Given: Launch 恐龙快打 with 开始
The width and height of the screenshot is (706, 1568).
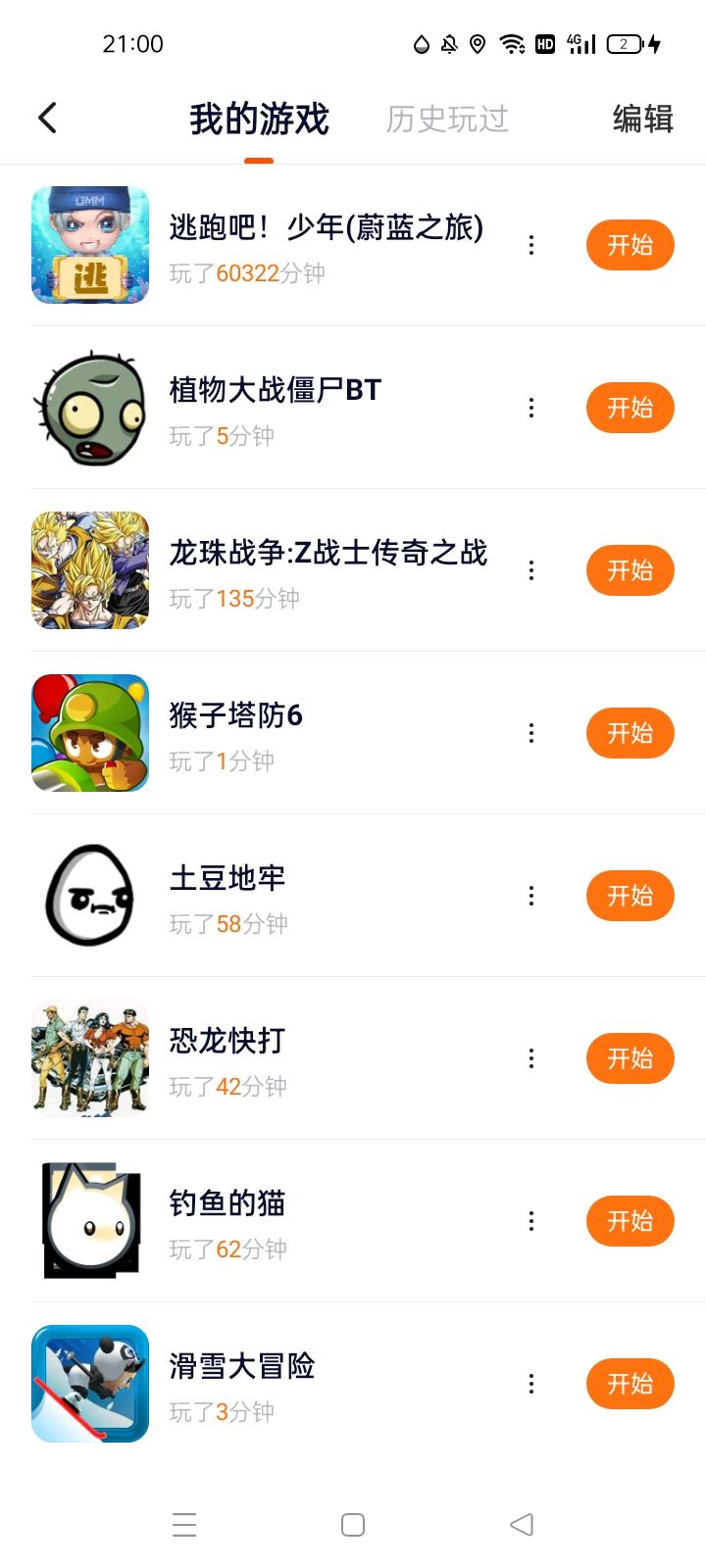Looking at the screenshot, I should click(x=630, y=1058).
